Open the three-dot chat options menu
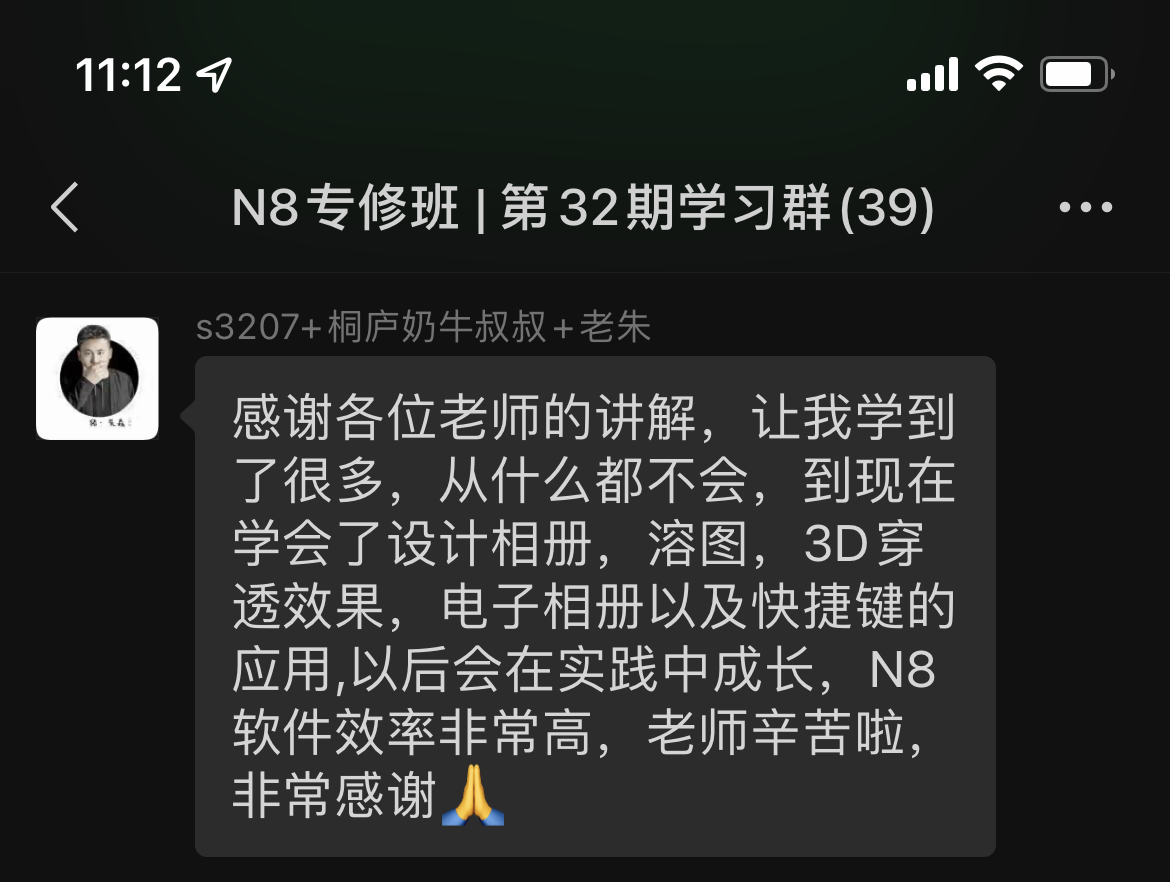1170x882 pixels. 1085,208
